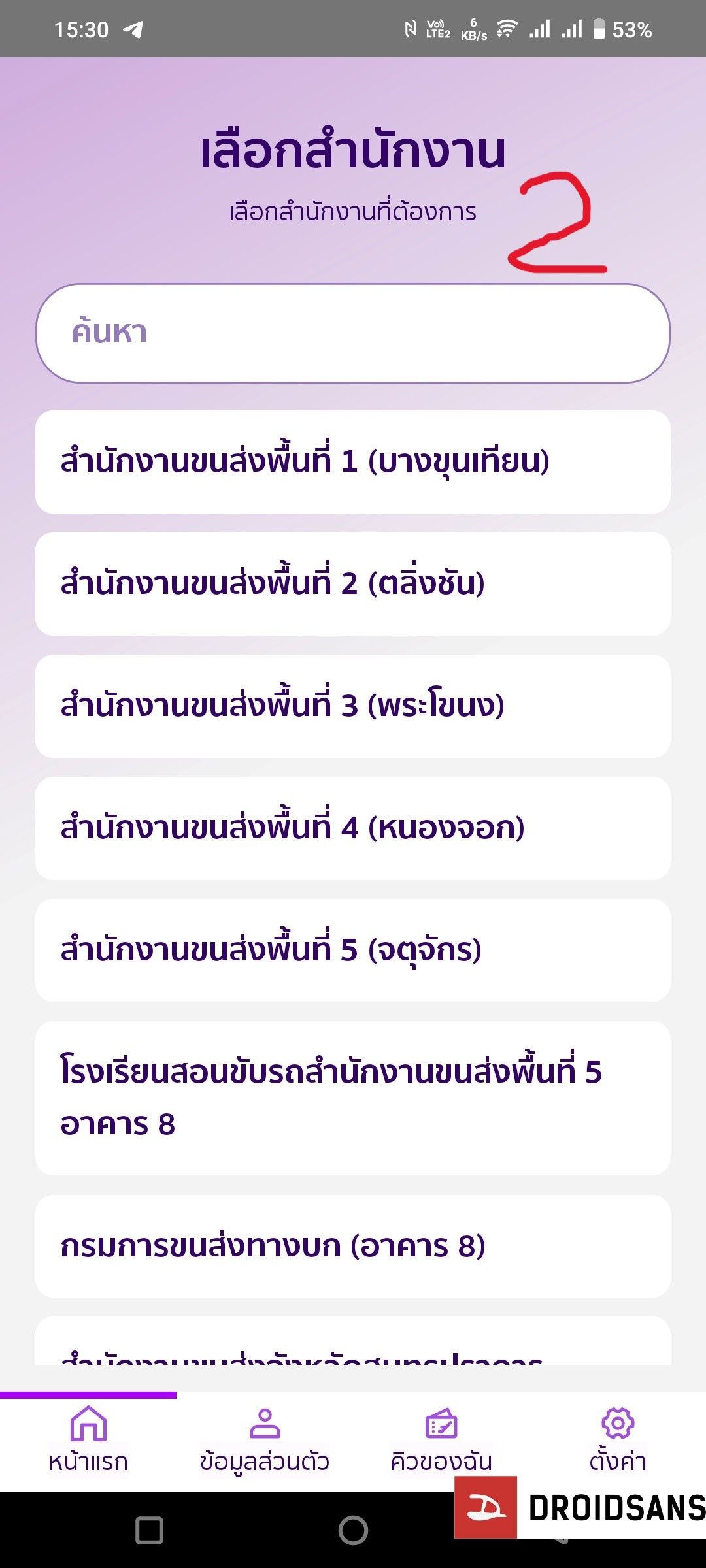Choose สำนักงานขนส่งพื้นที่ 3 (พระโขนง)
This screenshot has width=706, height=1568.
(353, 707)
